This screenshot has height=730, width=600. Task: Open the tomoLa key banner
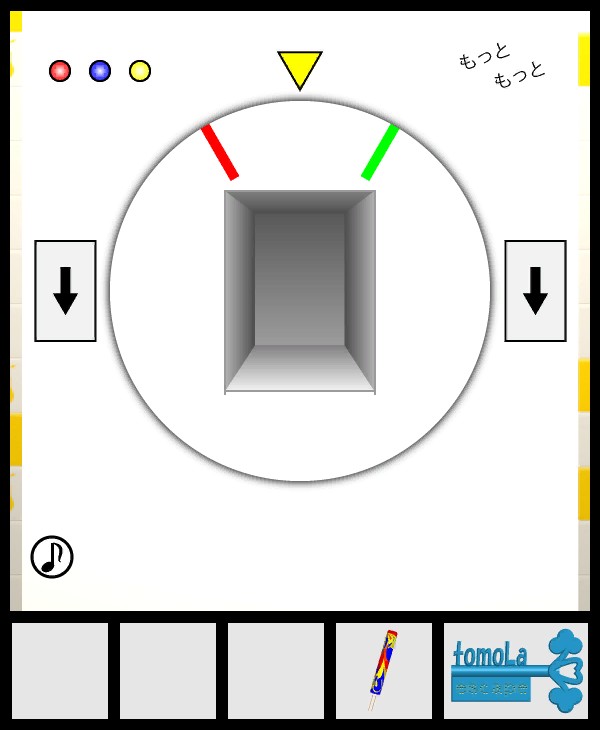point(516,670)
